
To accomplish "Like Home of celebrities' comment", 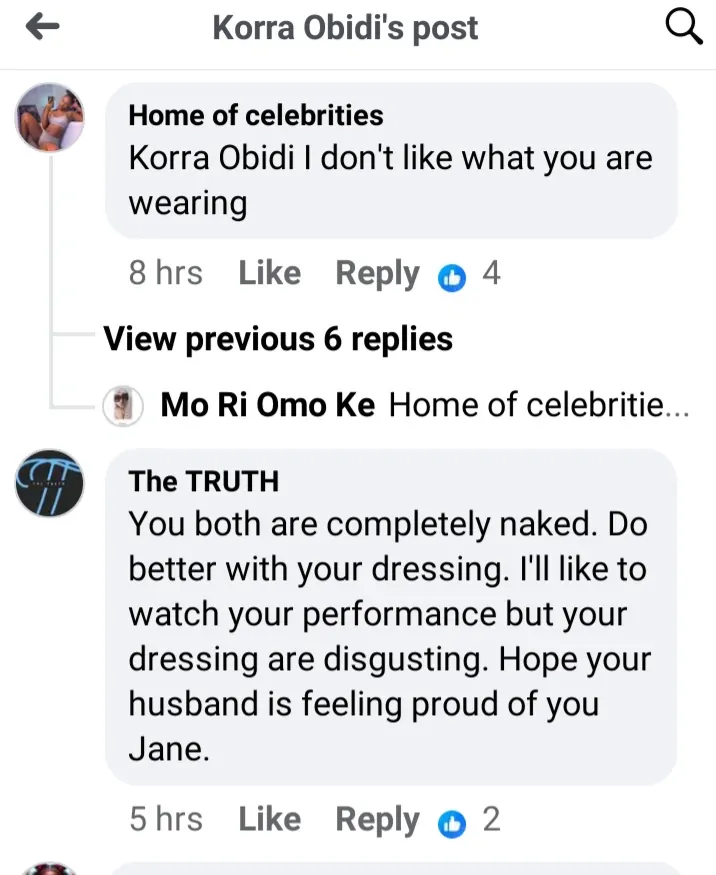I will coord(269,273).
